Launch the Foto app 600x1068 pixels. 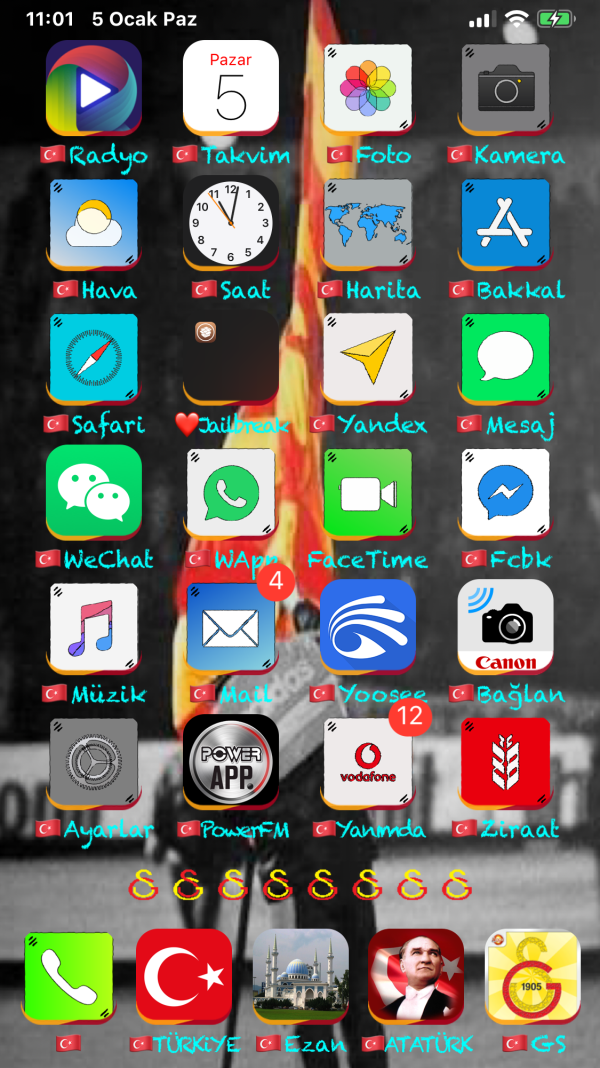click(x=368, y=88)
